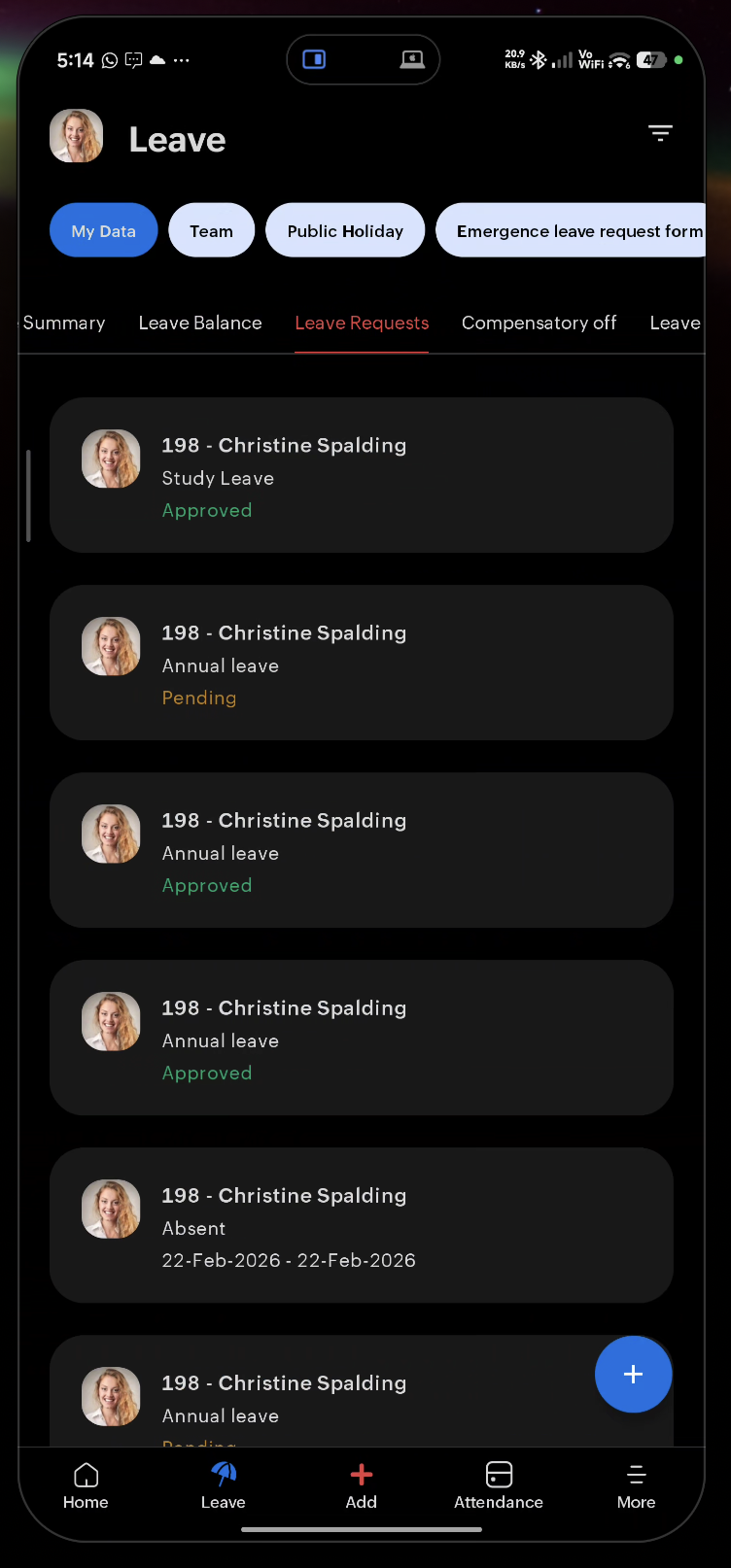Open the filter icon in the header
The height and width of the screenshot is (1568, 731).
coord(660,133)
